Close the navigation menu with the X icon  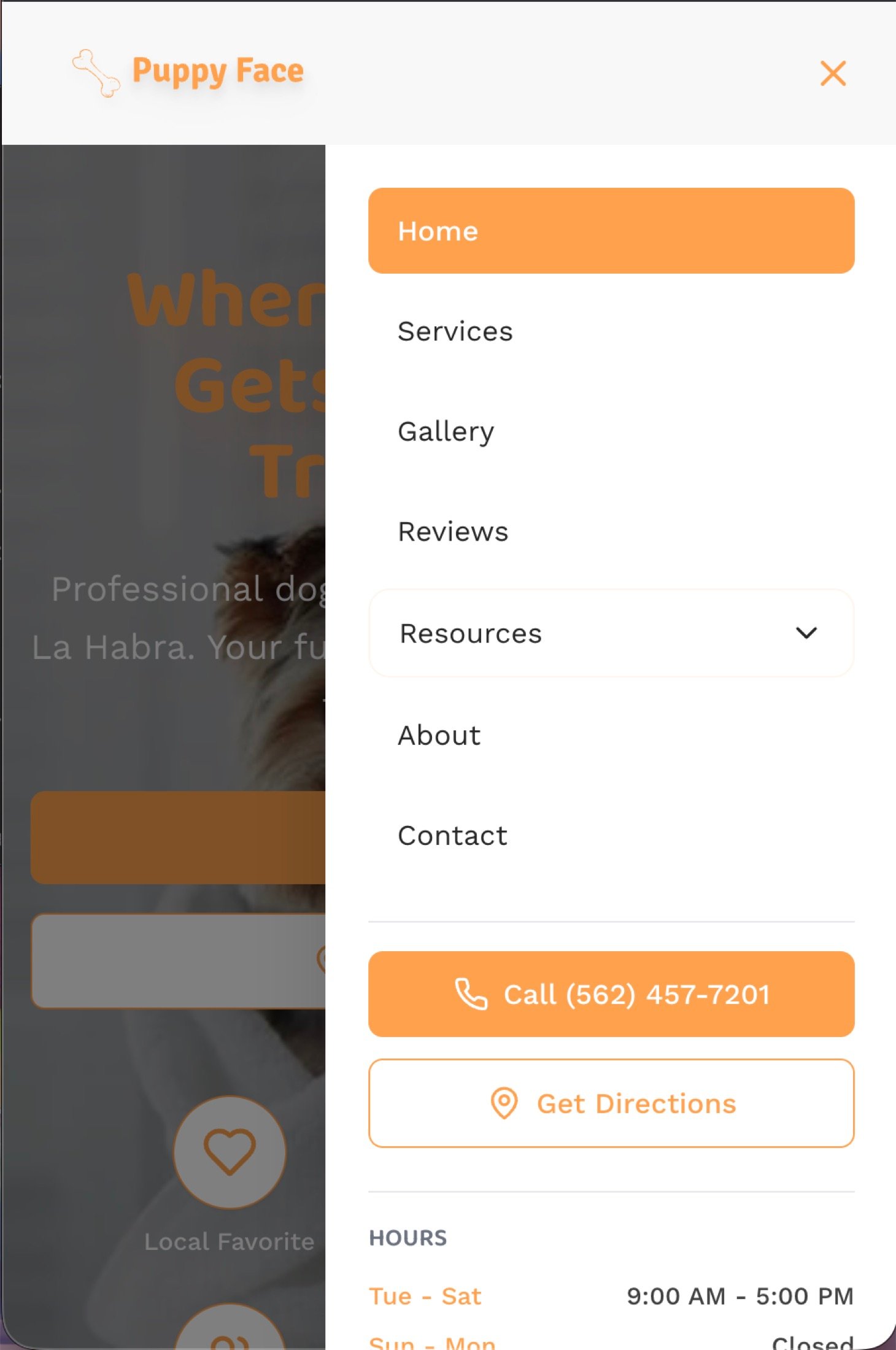point(833,74)
